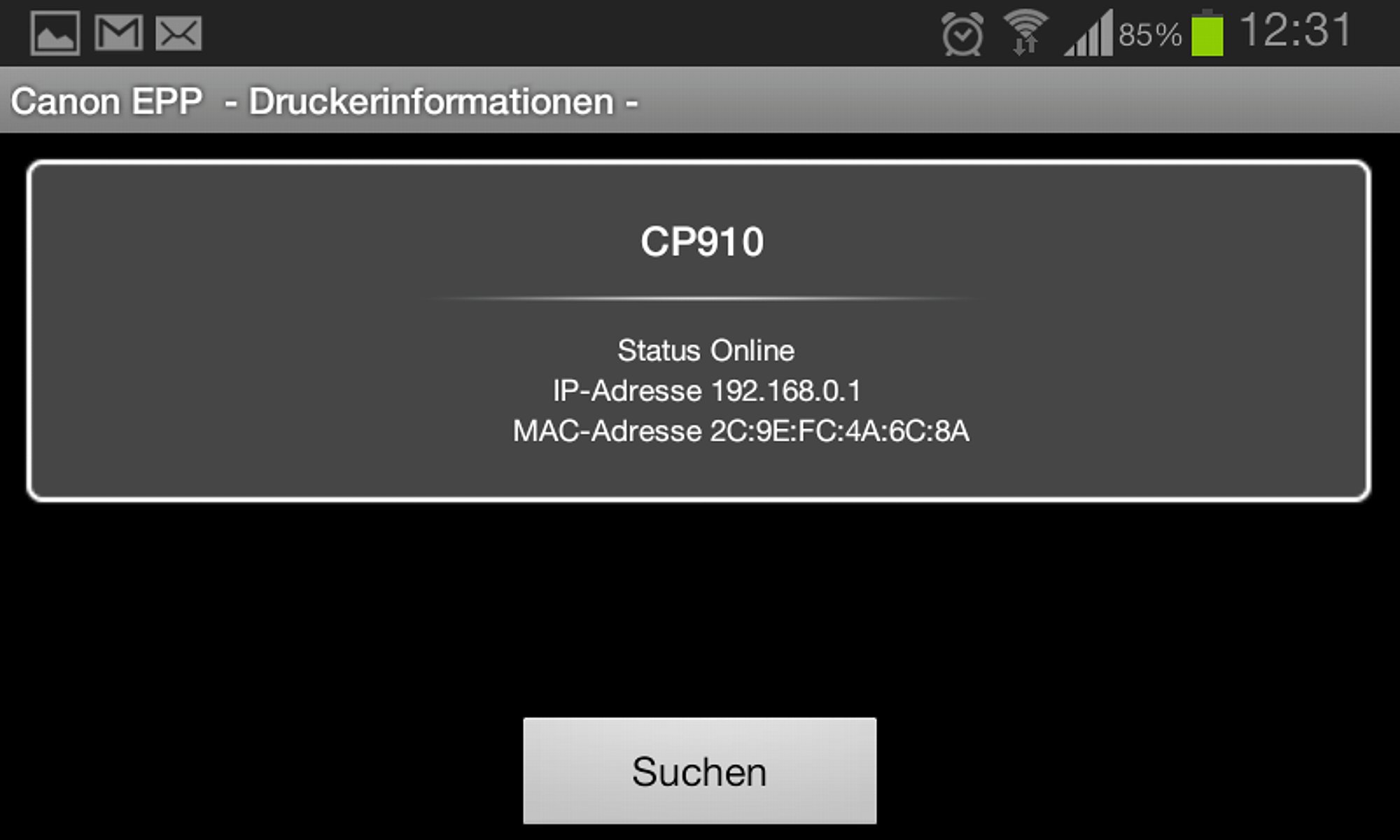
Task: Tap the Suchen button
Action: click(x=699, y=771)
